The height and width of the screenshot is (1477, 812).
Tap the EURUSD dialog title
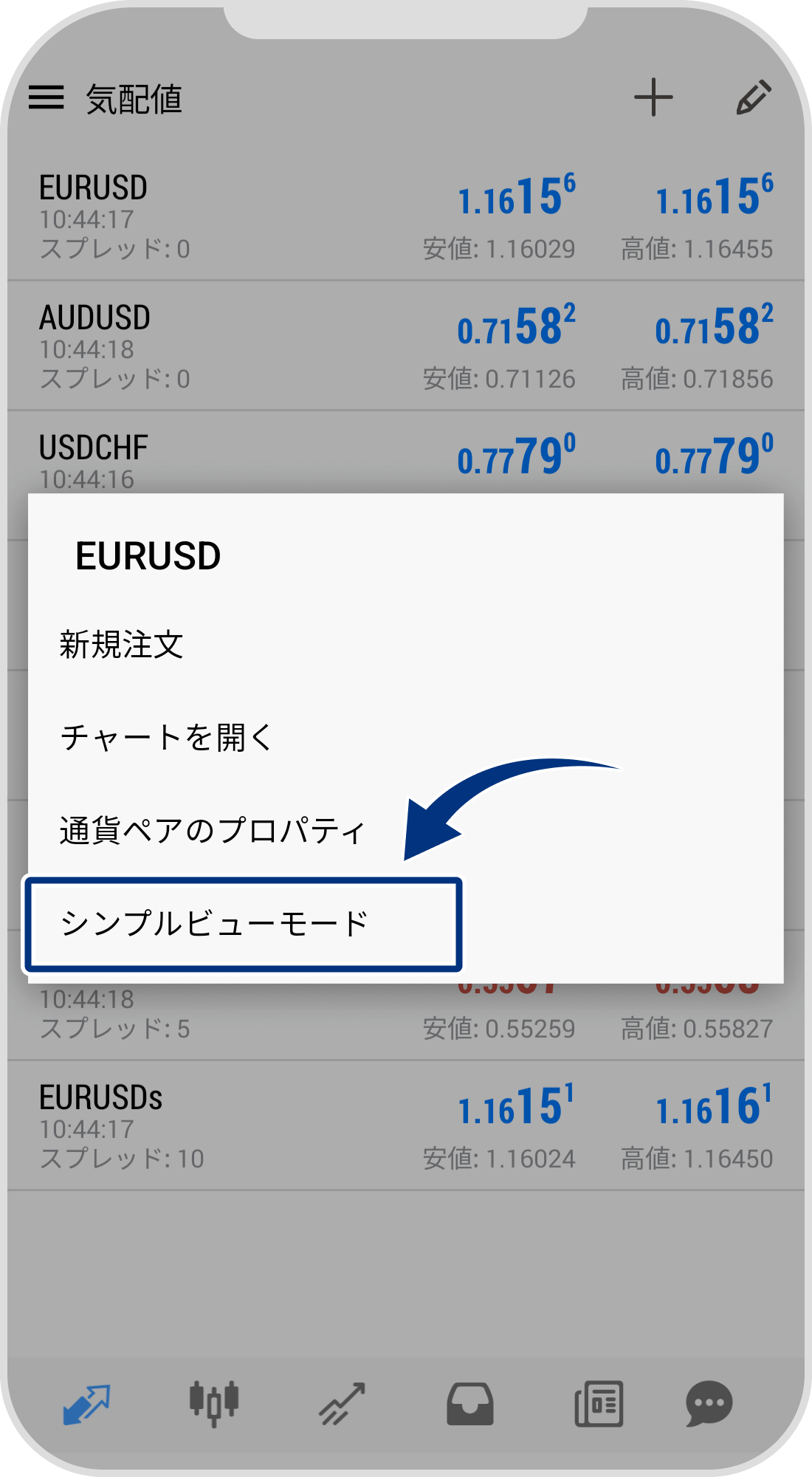pyautogui.click(x=148, y=555)
